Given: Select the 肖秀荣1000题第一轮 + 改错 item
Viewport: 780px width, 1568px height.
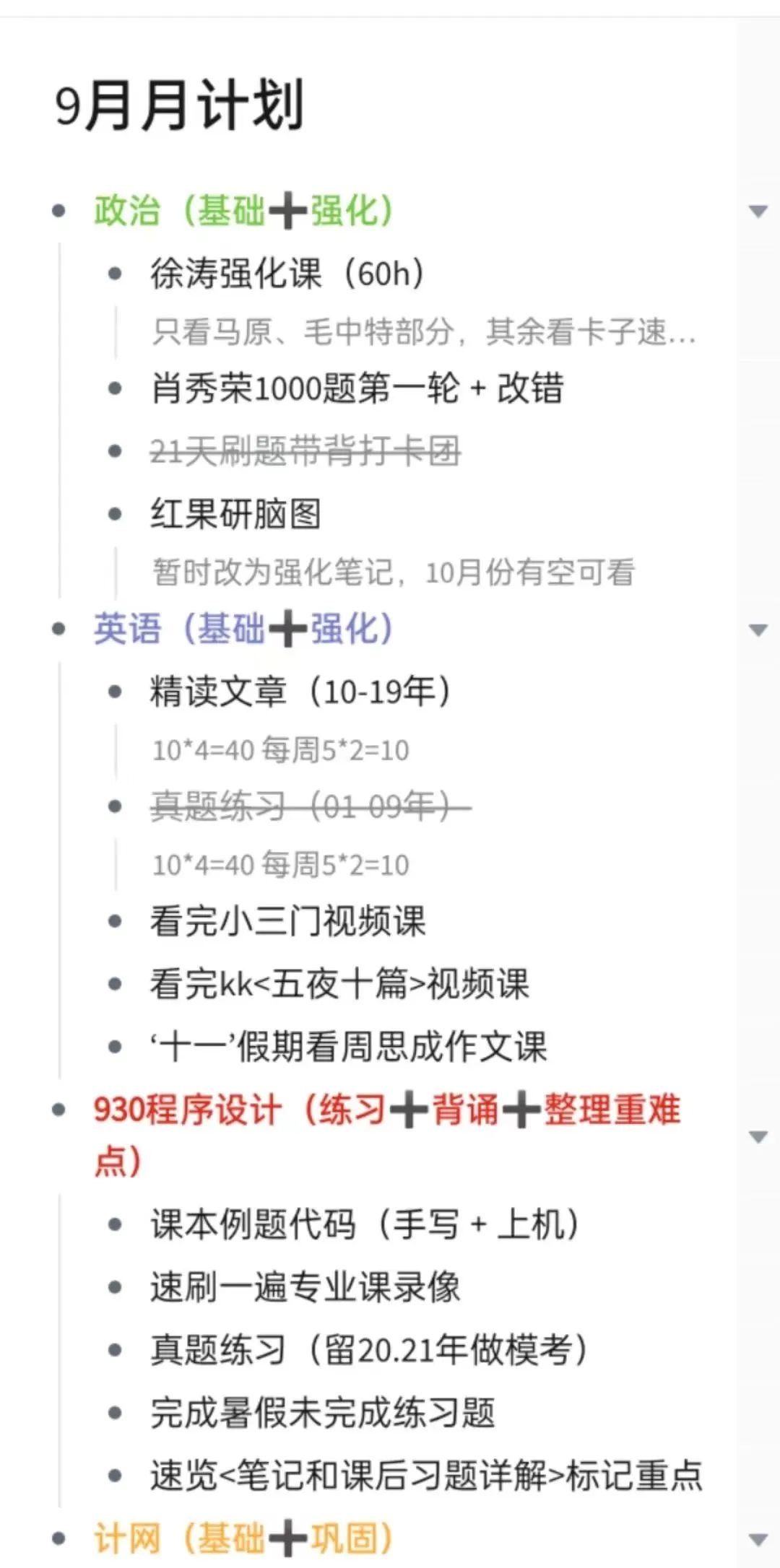Looking at the screenshot, I should tap(357, 389).
